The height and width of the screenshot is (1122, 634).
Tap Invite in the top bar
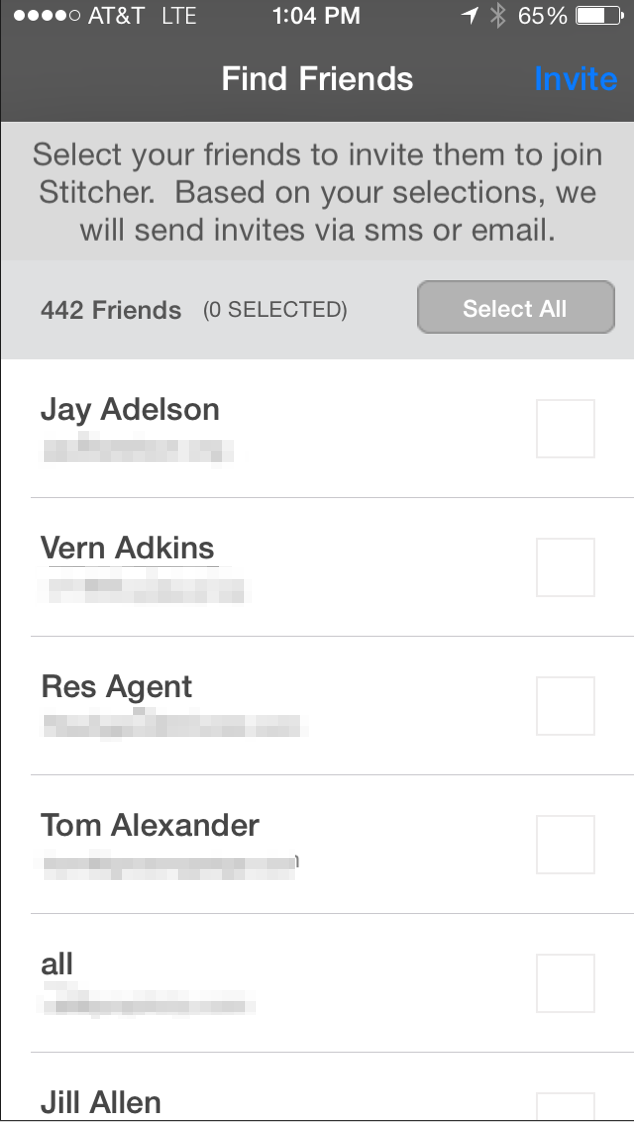[x=575, y=79]
